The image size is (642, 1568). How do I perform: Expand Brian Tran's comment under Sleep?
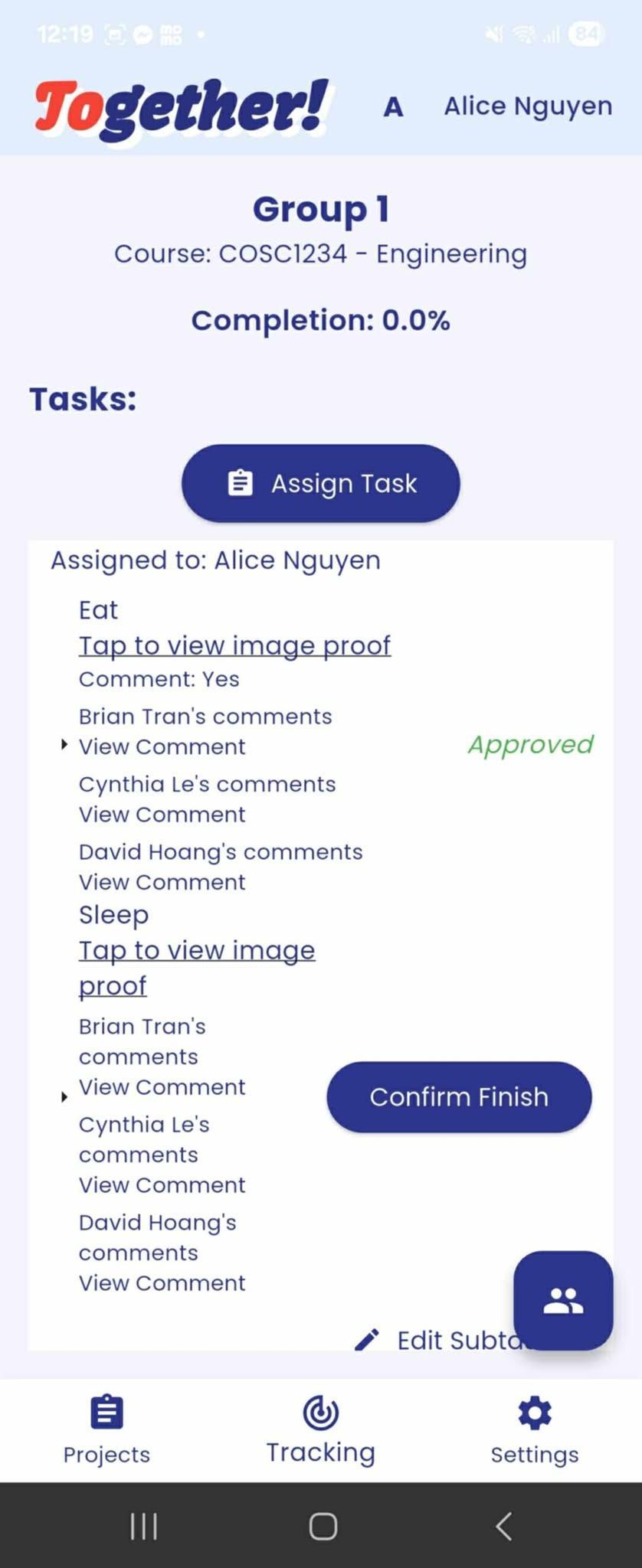161,1087
